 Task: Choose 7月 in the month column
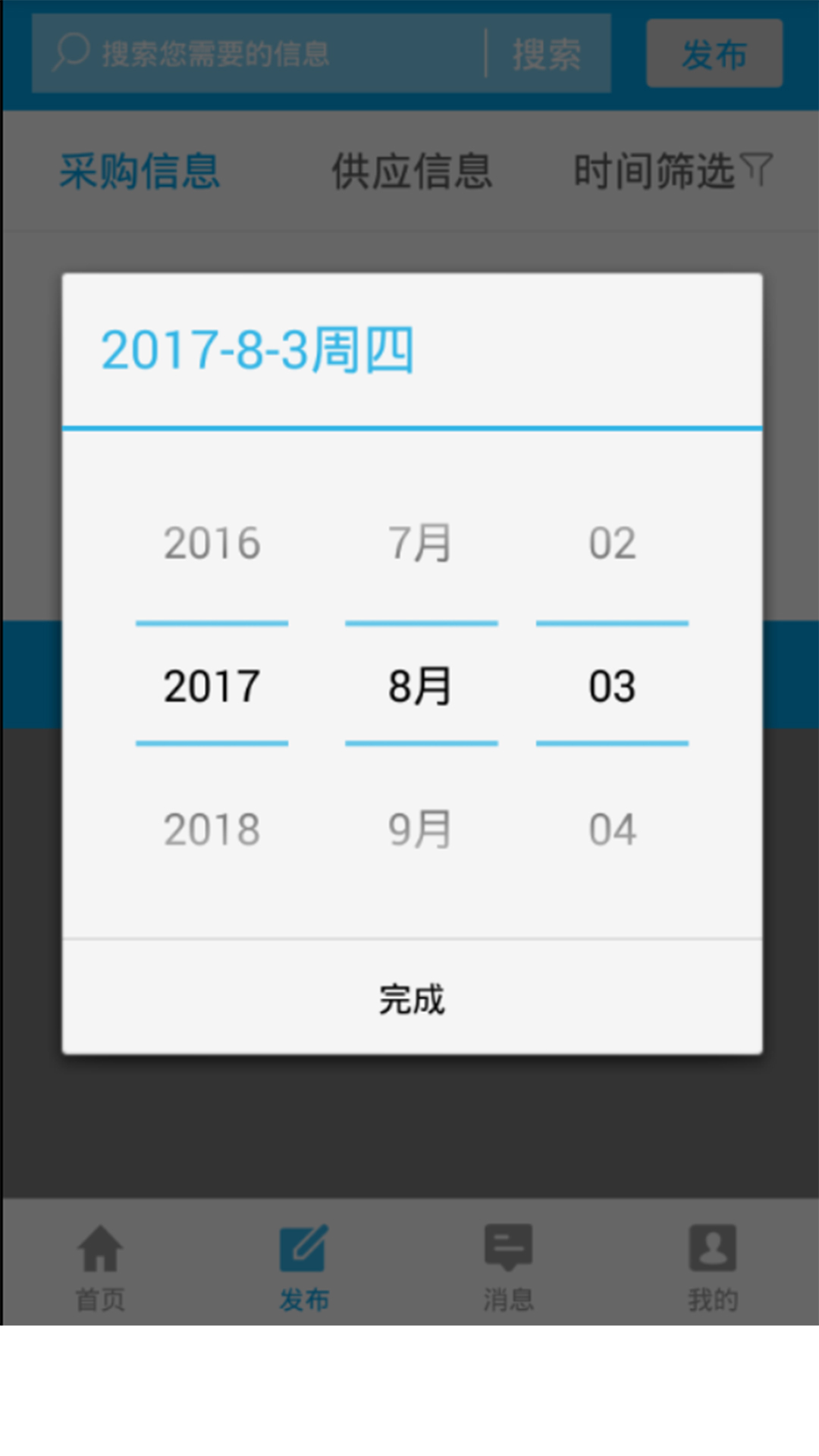click(x=420, y=543)
